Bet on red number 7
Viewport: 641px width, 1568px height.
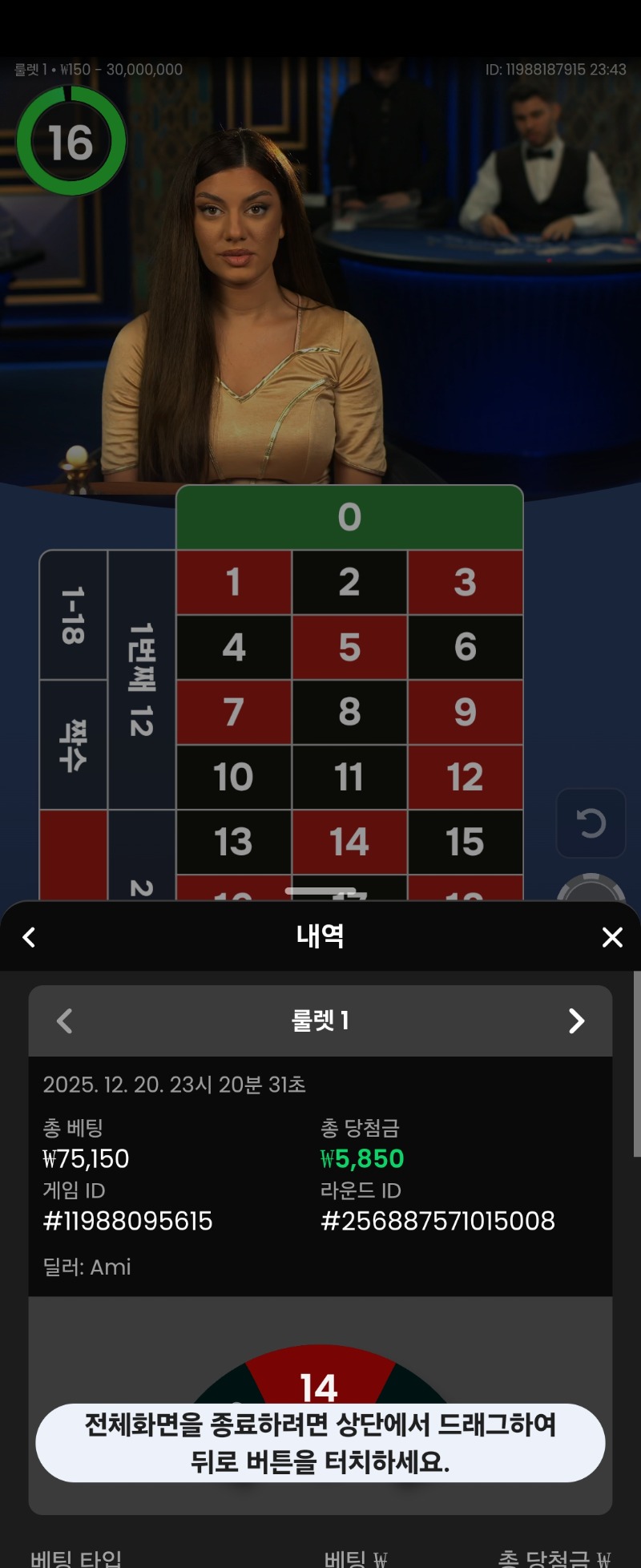(x=233, y=712)
